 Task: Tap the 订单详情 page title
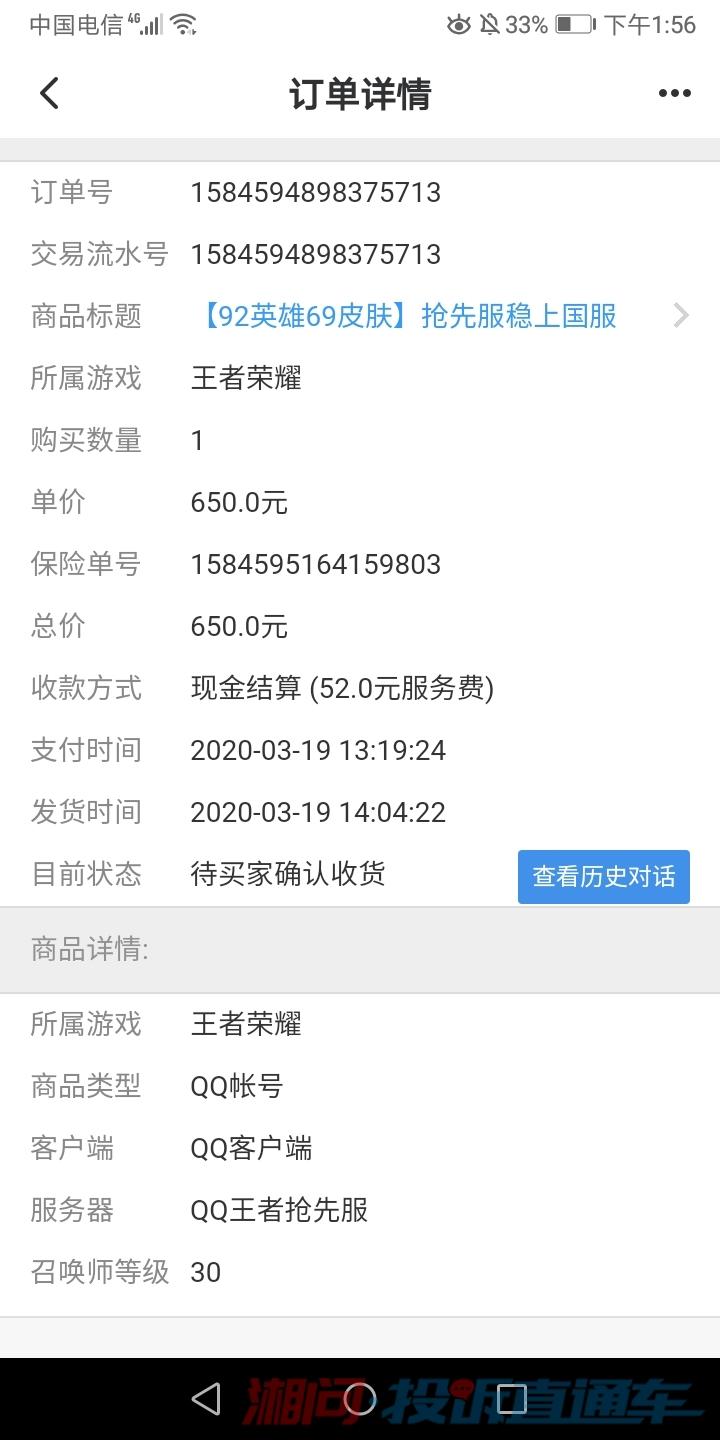pyautogui.click(x=360, y=94)
